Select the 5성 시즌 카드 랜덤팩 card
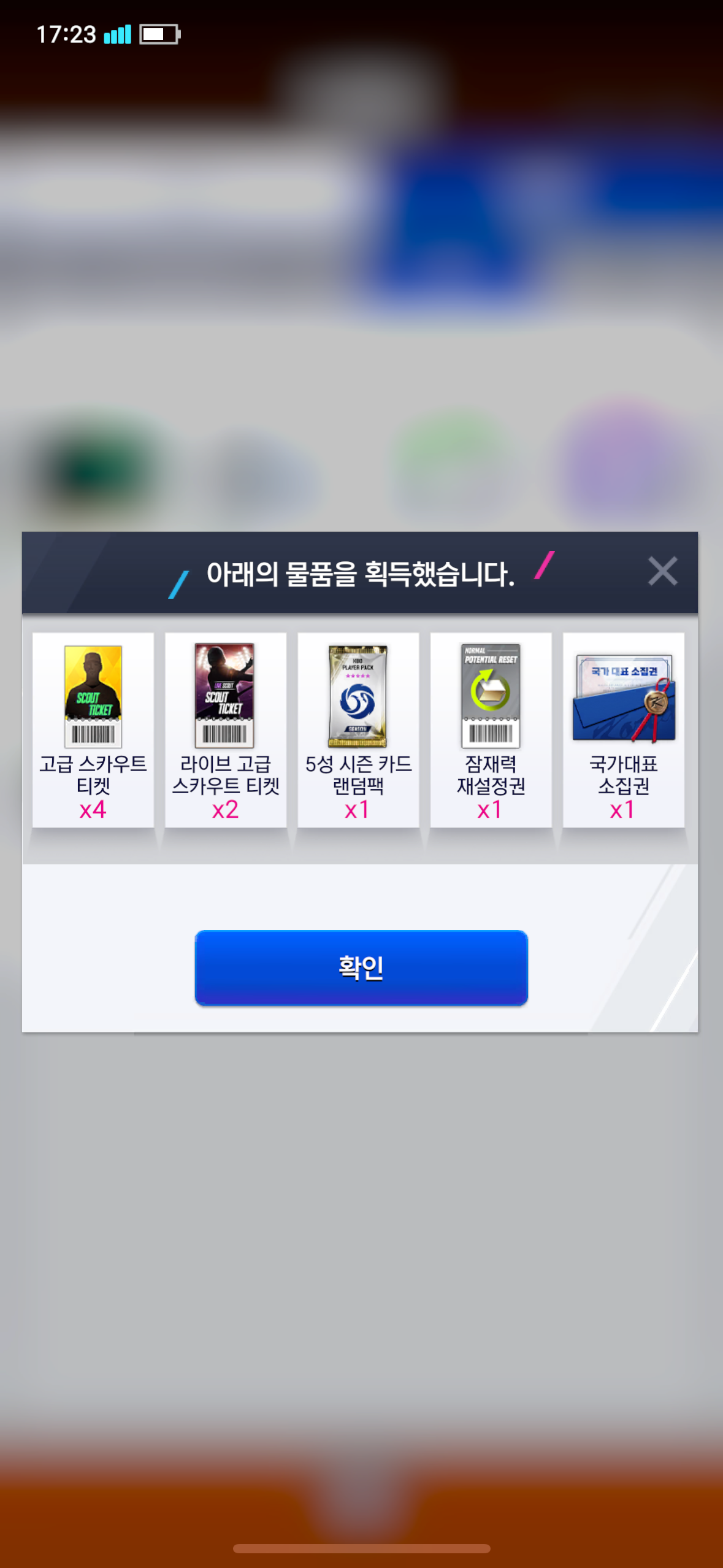This screenshot has height=1568, width=723. [358, 730]
